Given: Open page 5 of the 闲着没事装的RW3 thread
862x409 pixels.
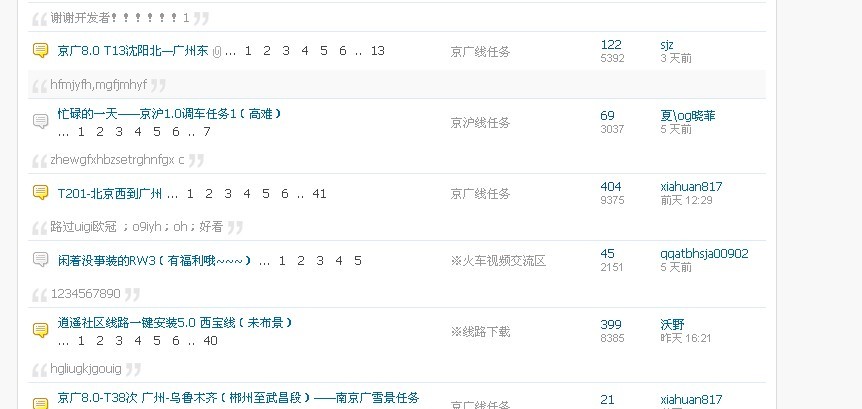Looking at the screenshot, I should click(x=359, y=261).
